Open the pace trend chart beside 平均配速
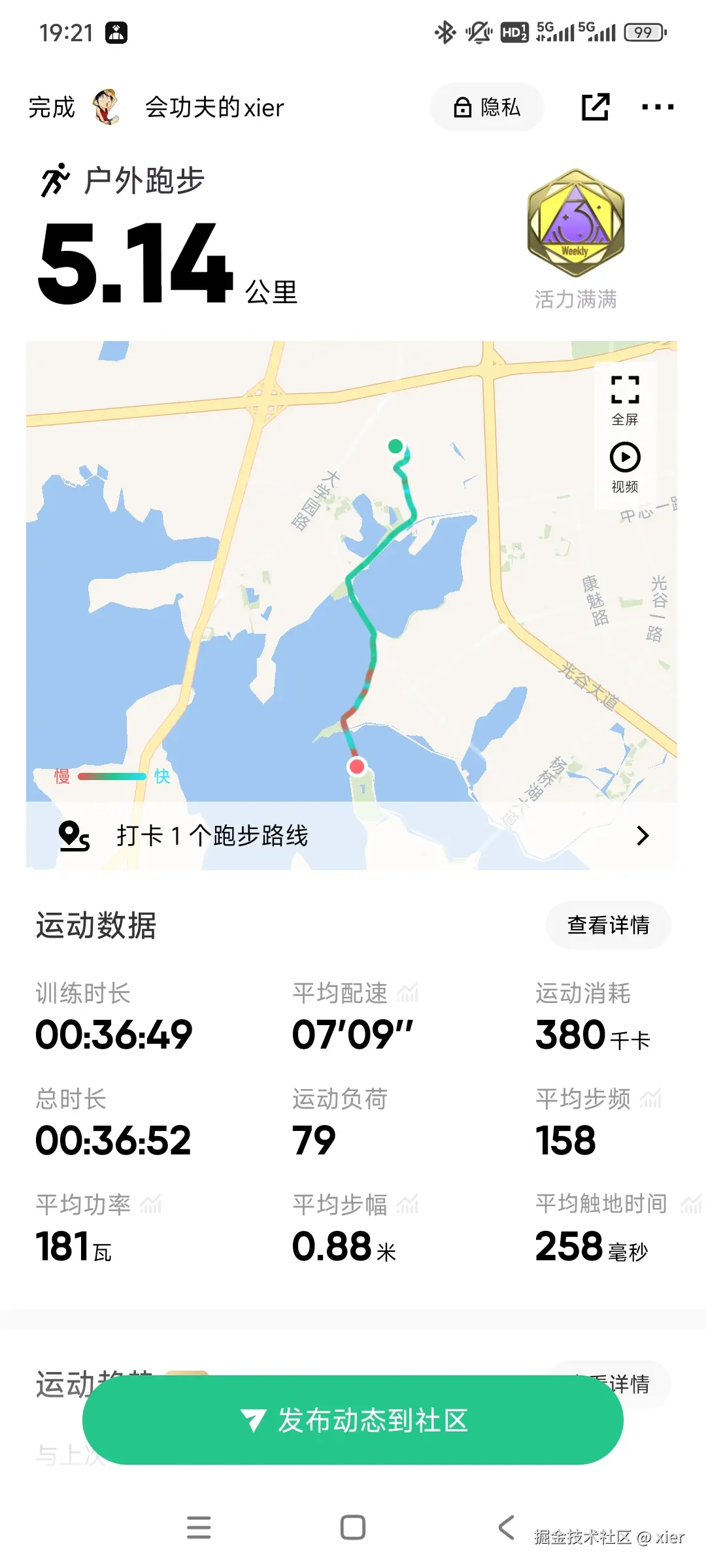Image resolution: width=706 pixels, height=1568 pixels. [409, 992]
